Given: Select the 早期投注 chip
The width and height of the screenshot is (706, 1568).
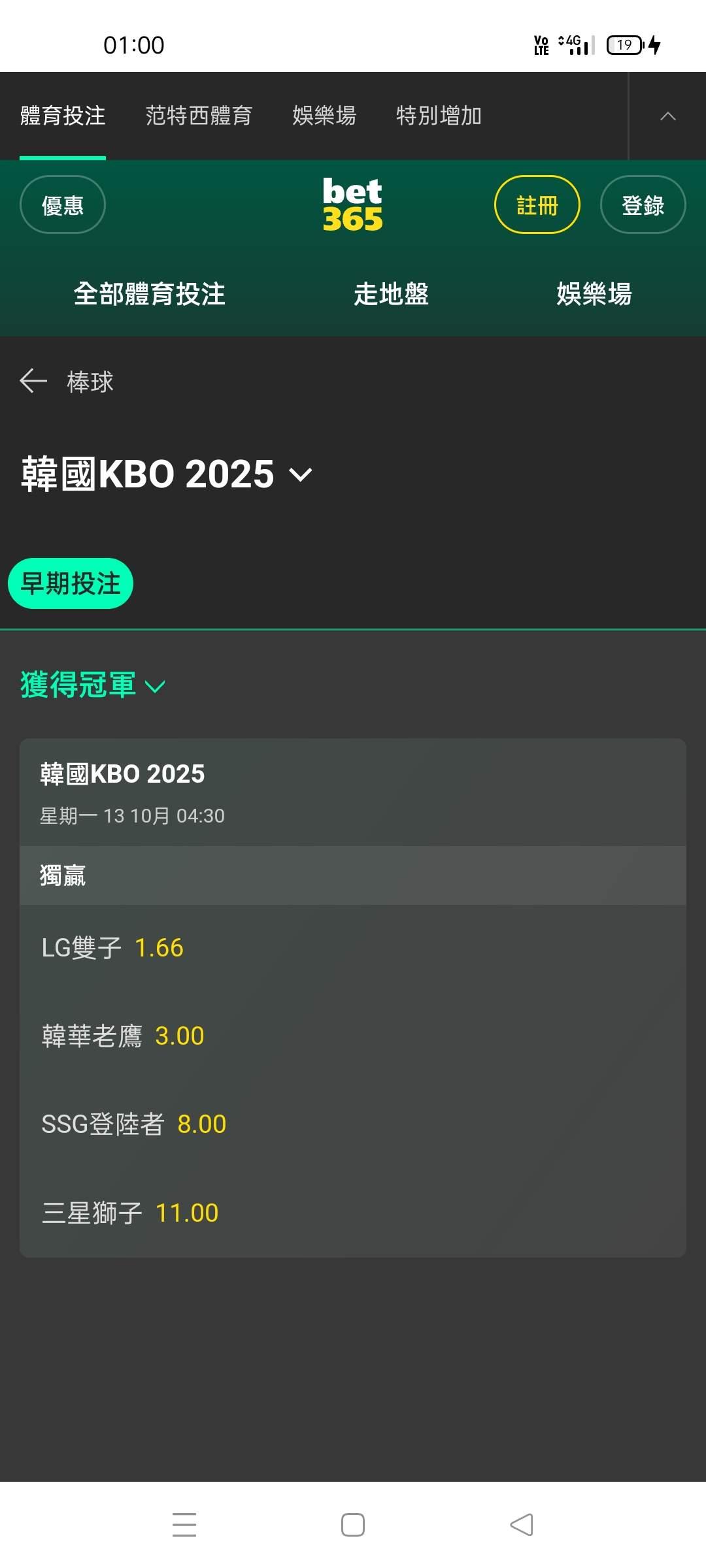Looking at the screenshot, I should pos(71,583).
